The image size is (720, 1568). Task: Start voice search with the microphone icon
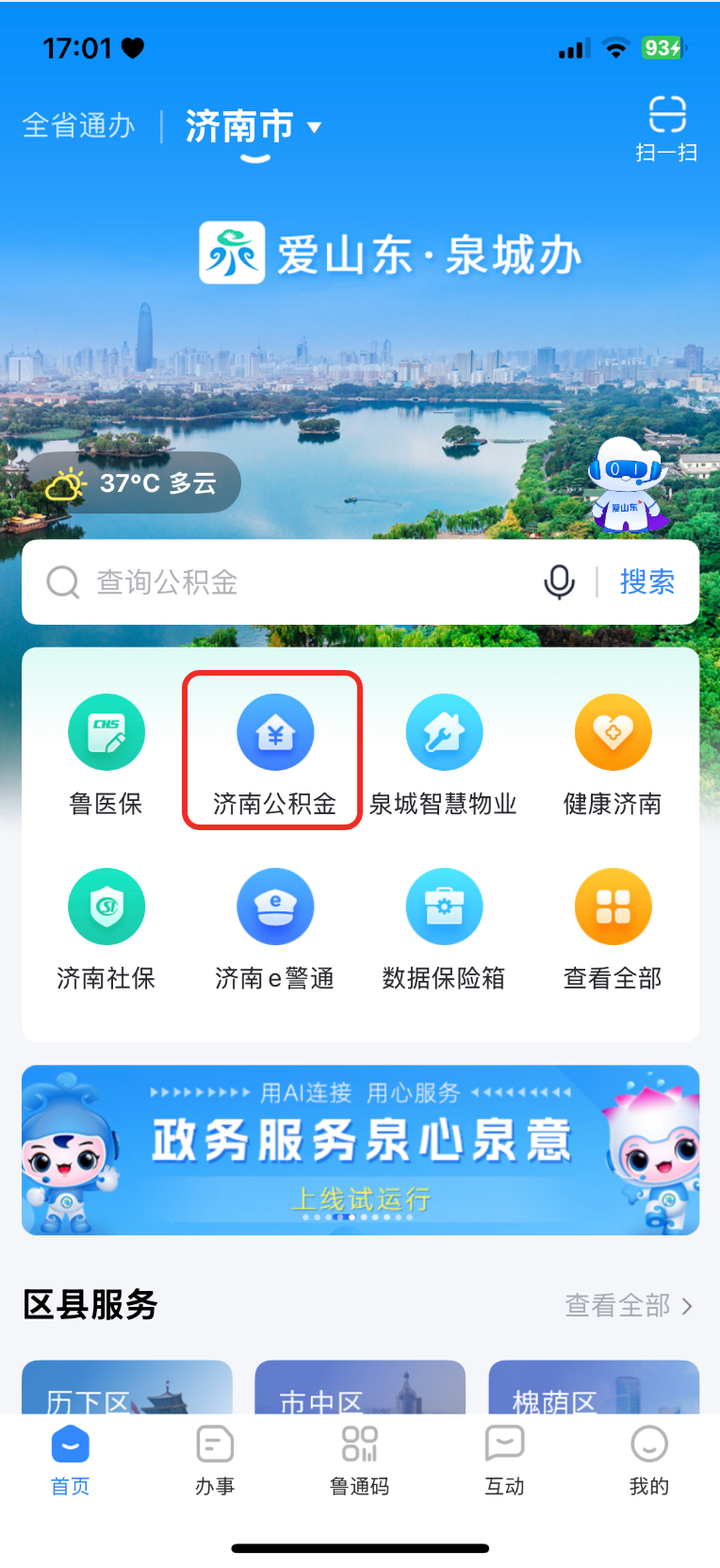click(559, 582)
